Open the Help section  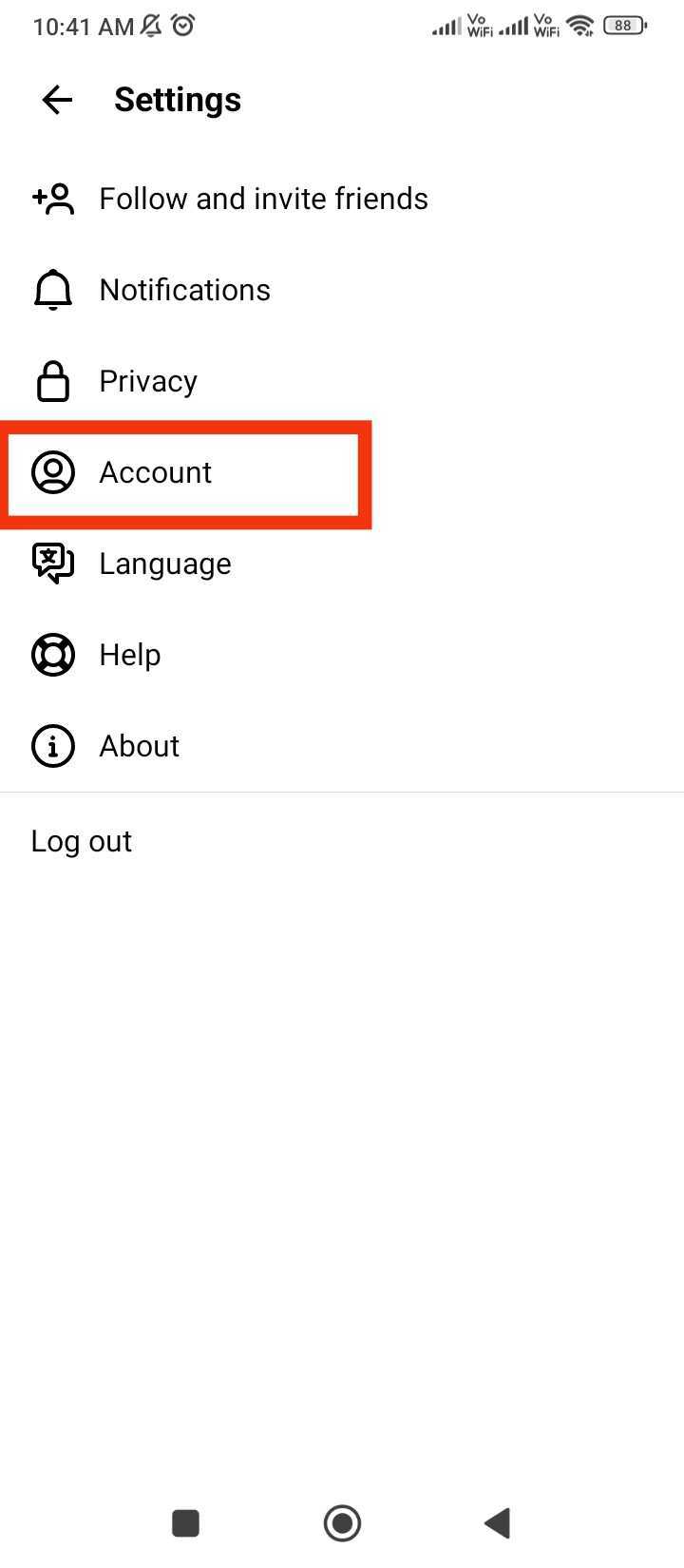point(342,655)
